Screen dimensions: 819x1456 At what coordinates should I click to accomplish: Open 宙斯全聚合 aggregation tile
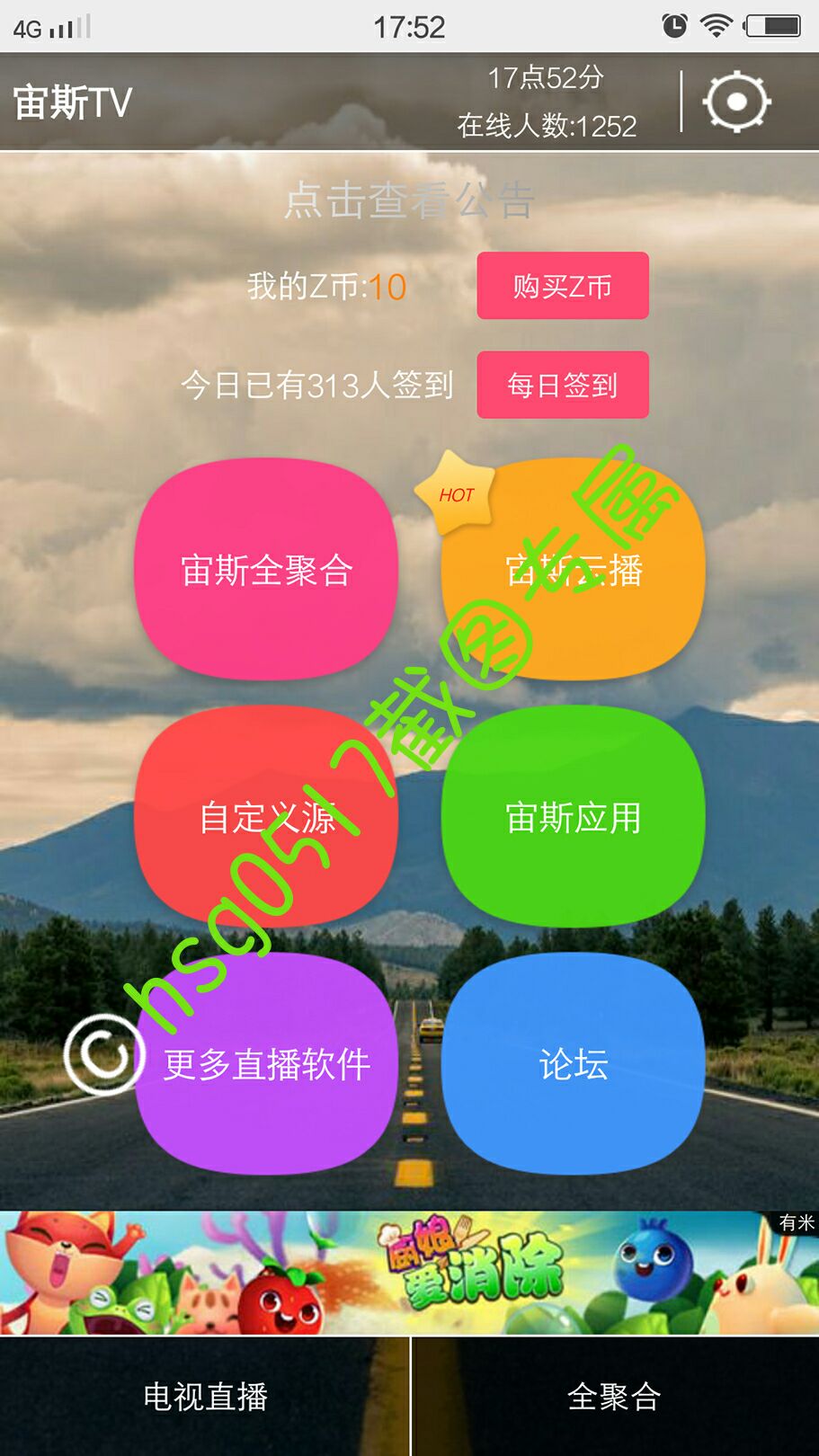(266, 568)
